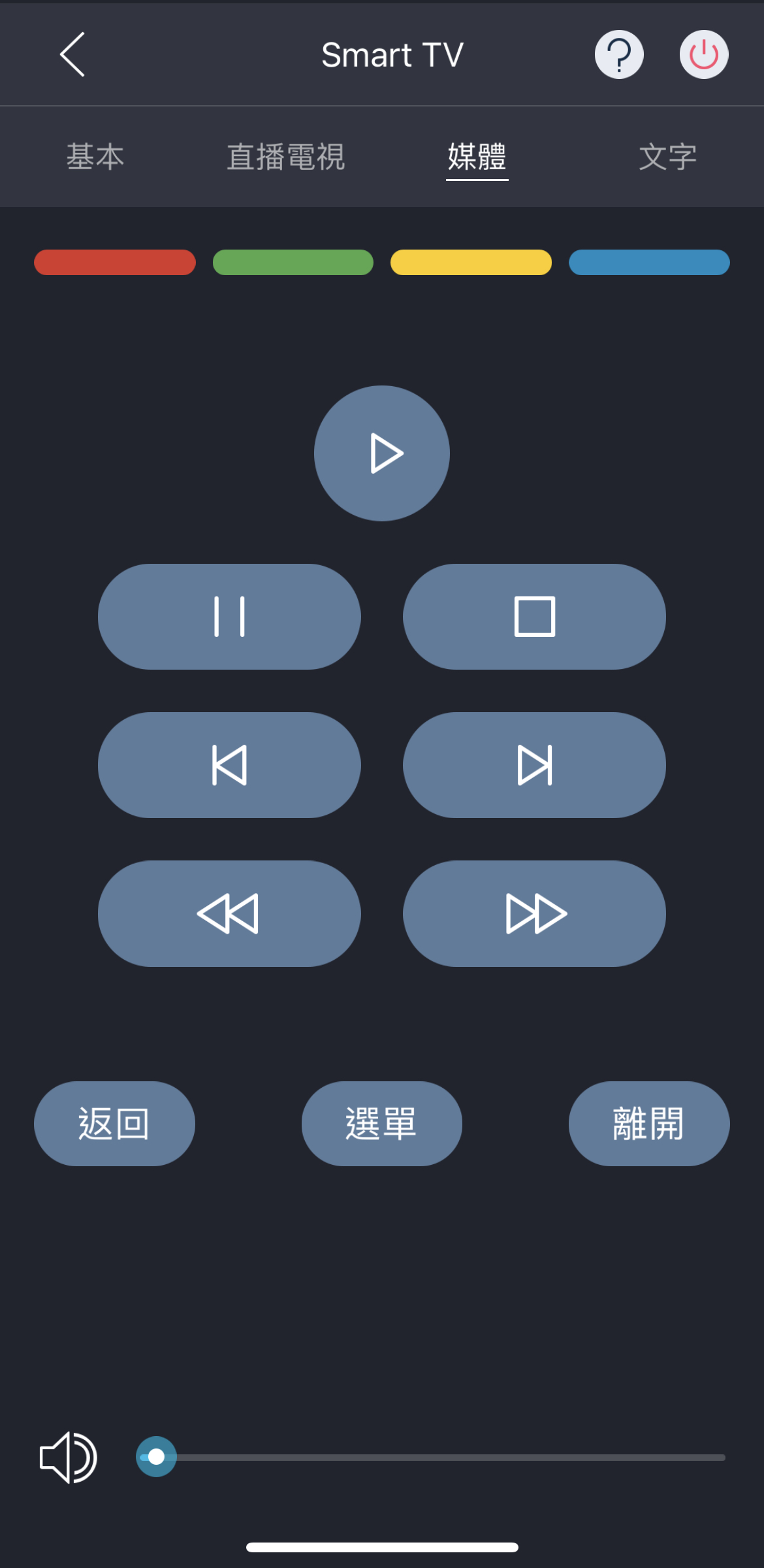Switch to the 直播電視 tab
The image size is (764, 1568).
coord(285,157)
